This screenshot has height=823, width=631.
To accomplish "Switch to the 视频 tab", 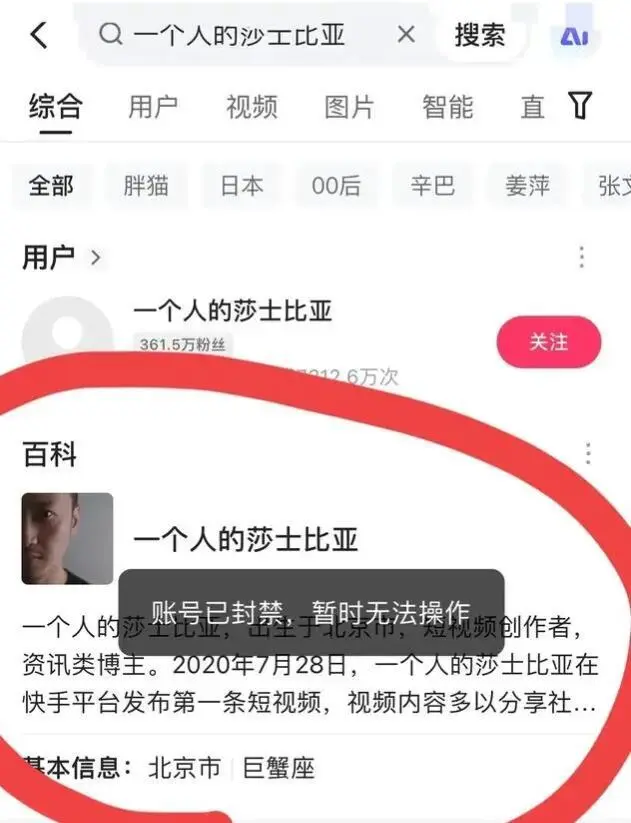I will click(x=251, y=106).
